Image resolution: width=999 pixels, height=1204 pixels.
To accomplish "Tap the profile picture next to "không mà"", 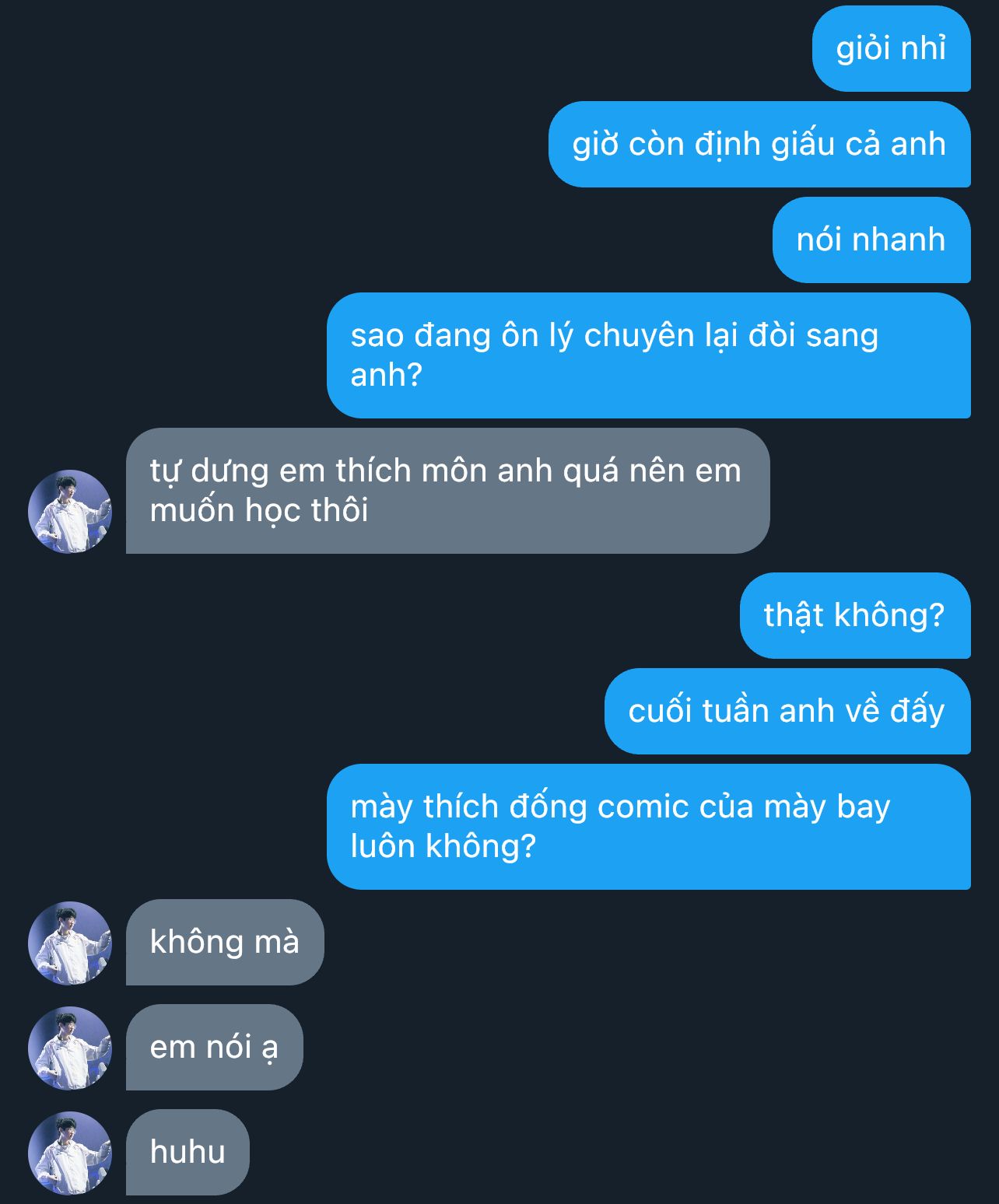I will coord(70,943).
